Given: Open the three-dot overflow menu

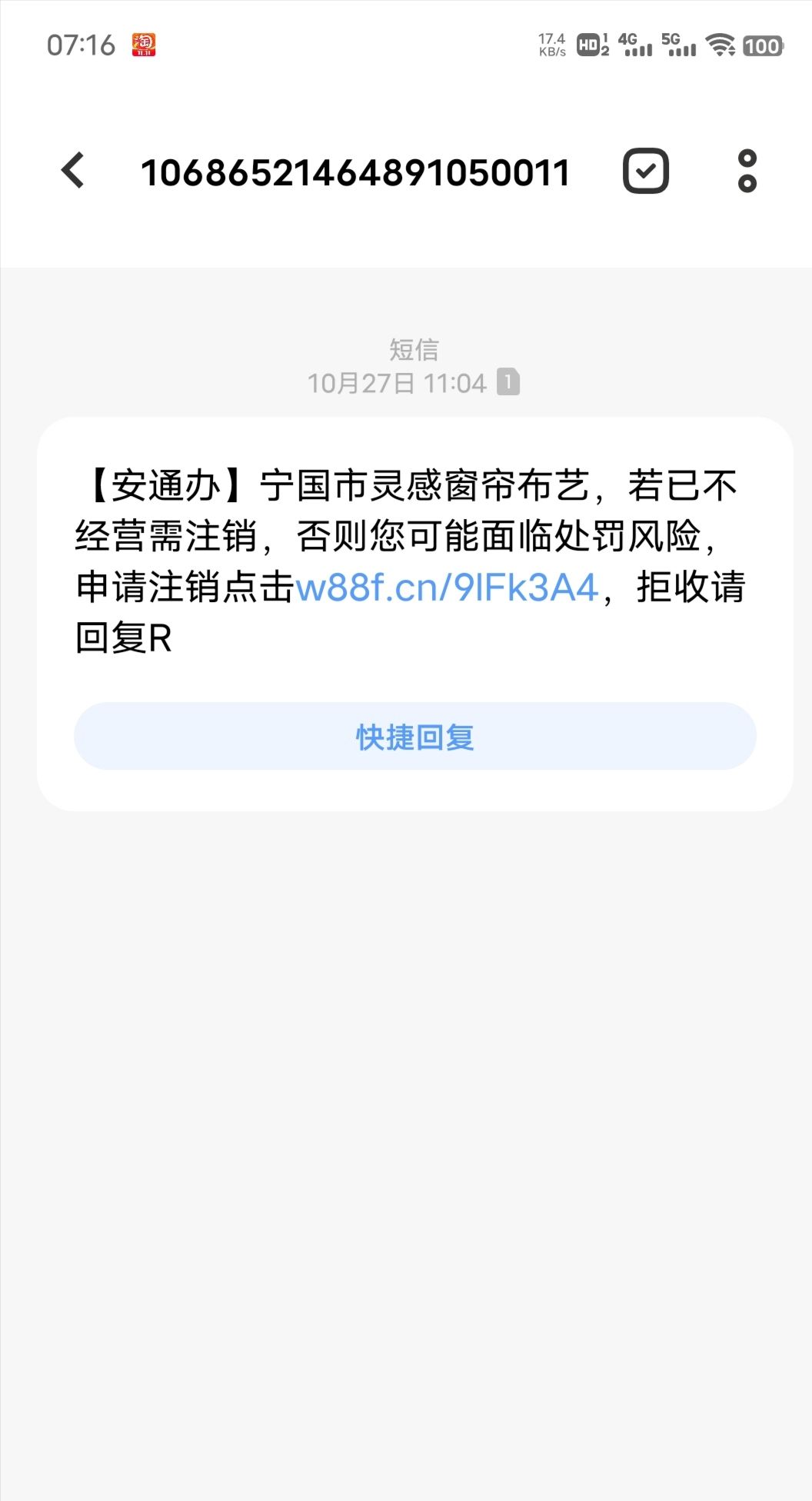Looking at the screenshot, I should coord(747,171).
